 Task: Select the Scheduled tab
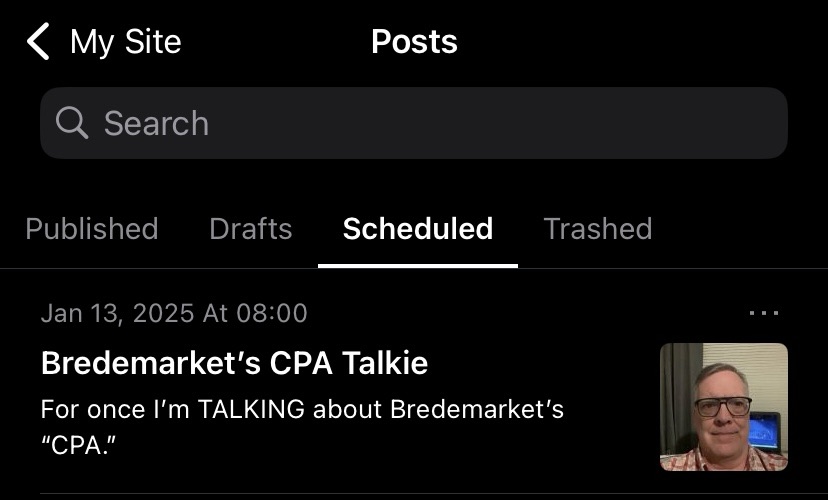[418, 229]
